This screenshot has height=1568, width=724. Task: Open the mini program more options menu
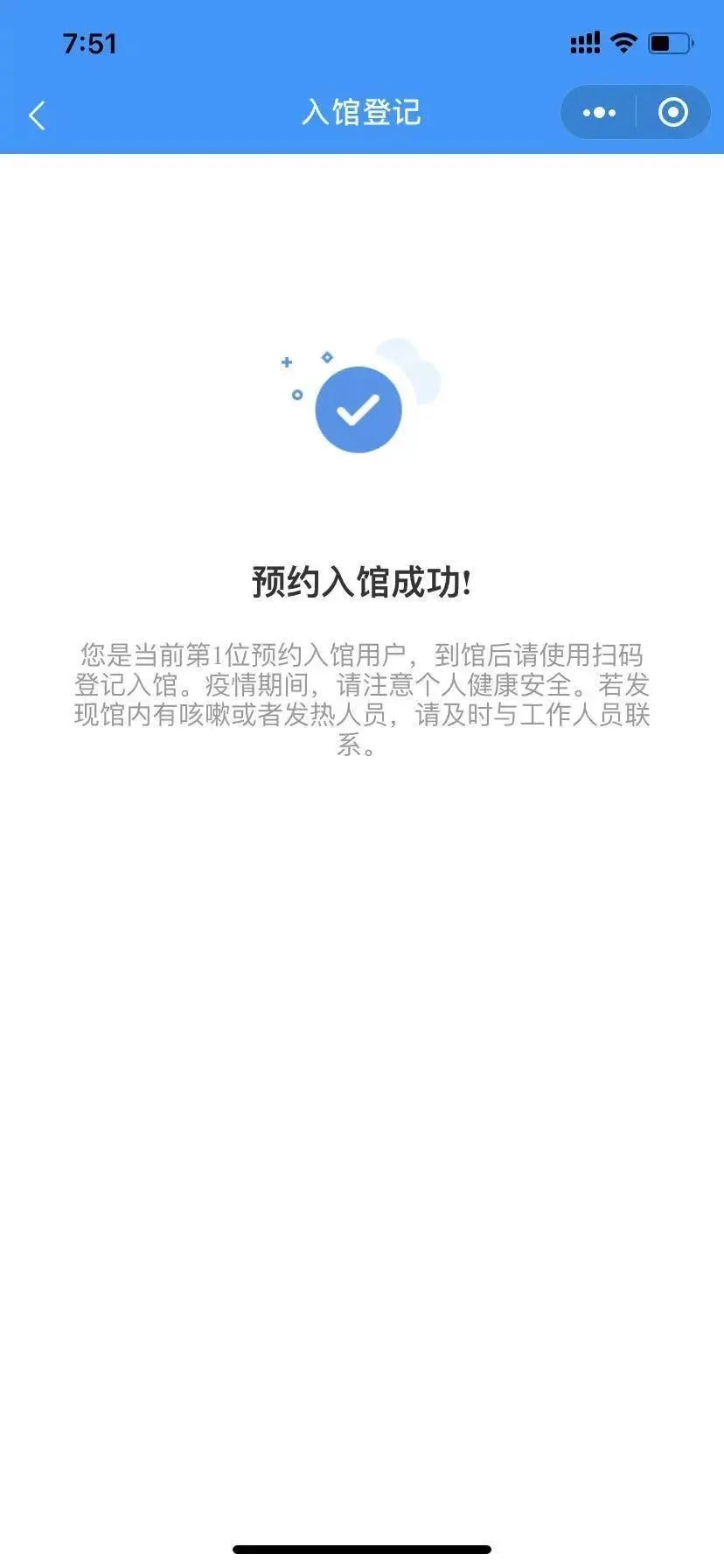(x=599, y=113)
